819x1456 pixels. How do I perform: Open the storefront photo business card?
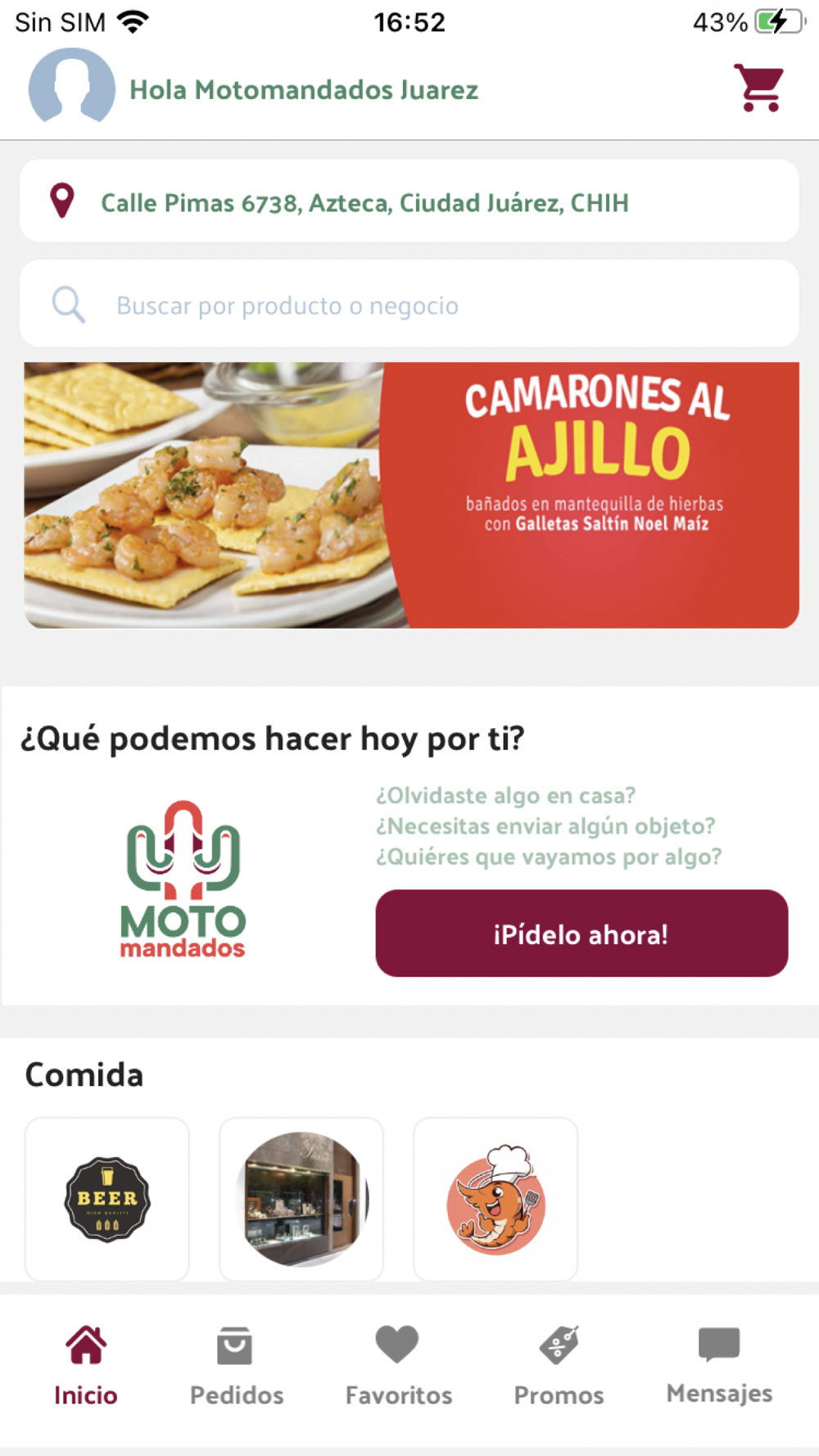(301, 1199)
